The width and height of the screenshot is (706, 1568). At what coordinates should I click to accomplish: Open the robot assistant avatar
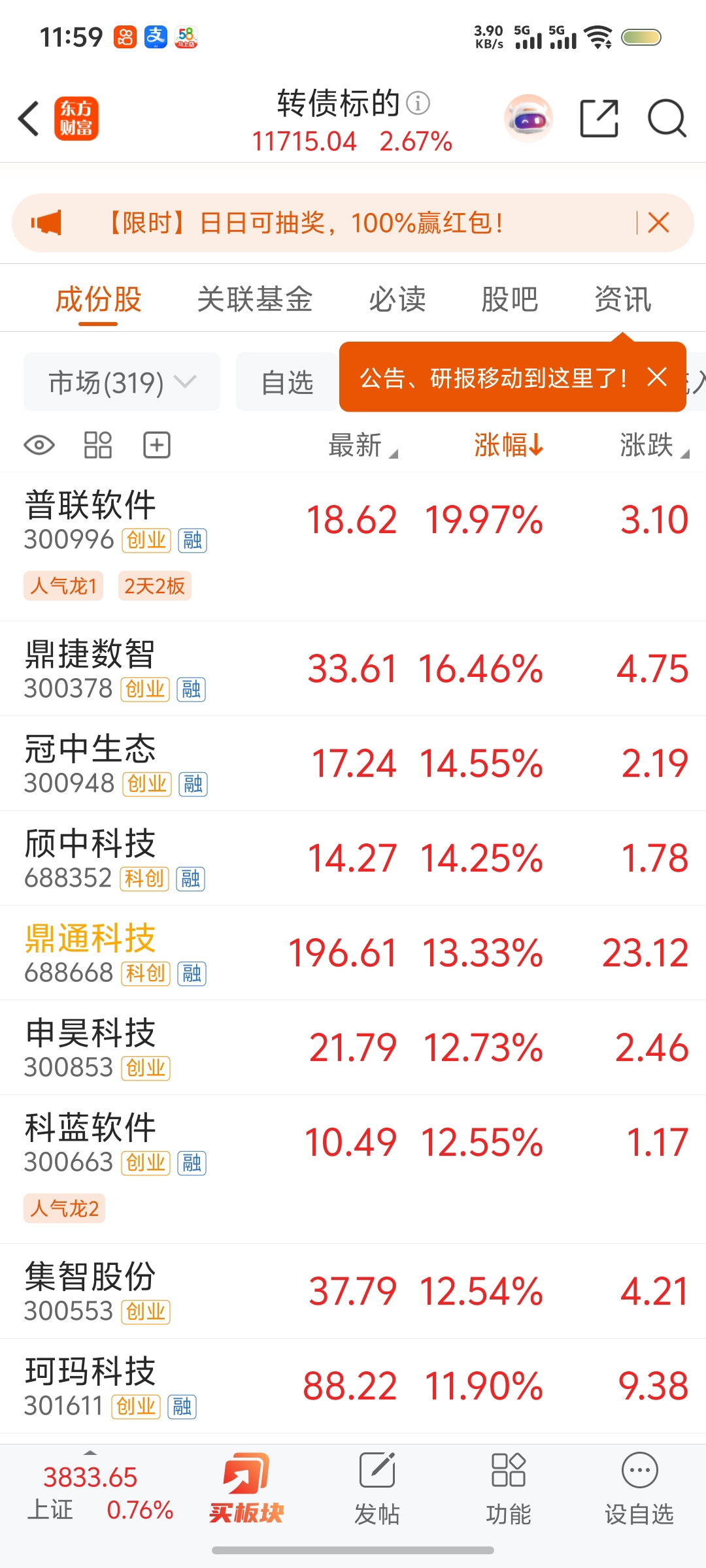coord(528,118)
